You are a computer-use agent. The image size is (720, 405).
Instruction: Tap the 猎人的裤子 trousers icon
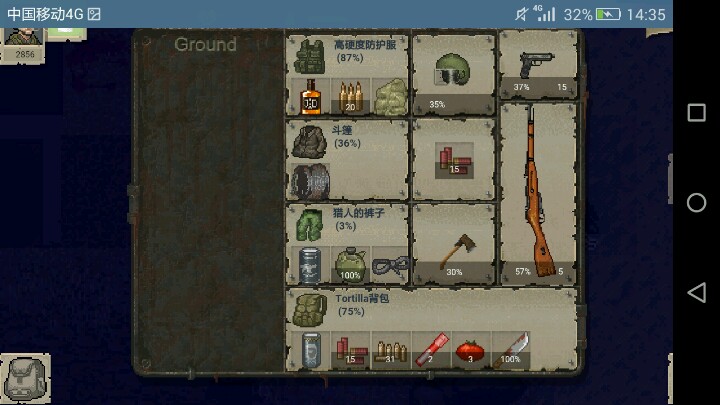309,224
